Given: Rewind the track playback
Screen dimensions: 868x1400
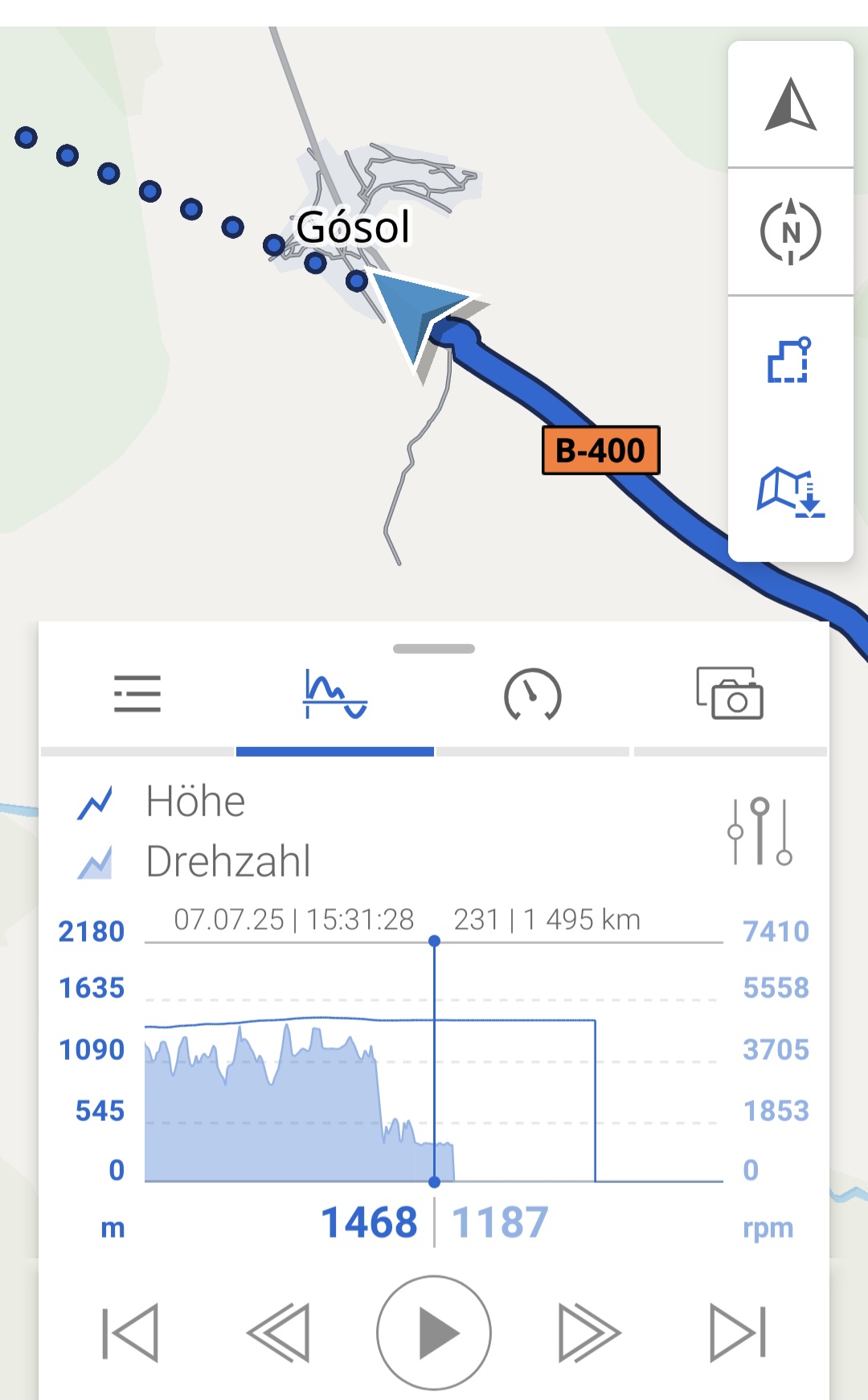Looking at the screenshot, I should coord(278,1332).
